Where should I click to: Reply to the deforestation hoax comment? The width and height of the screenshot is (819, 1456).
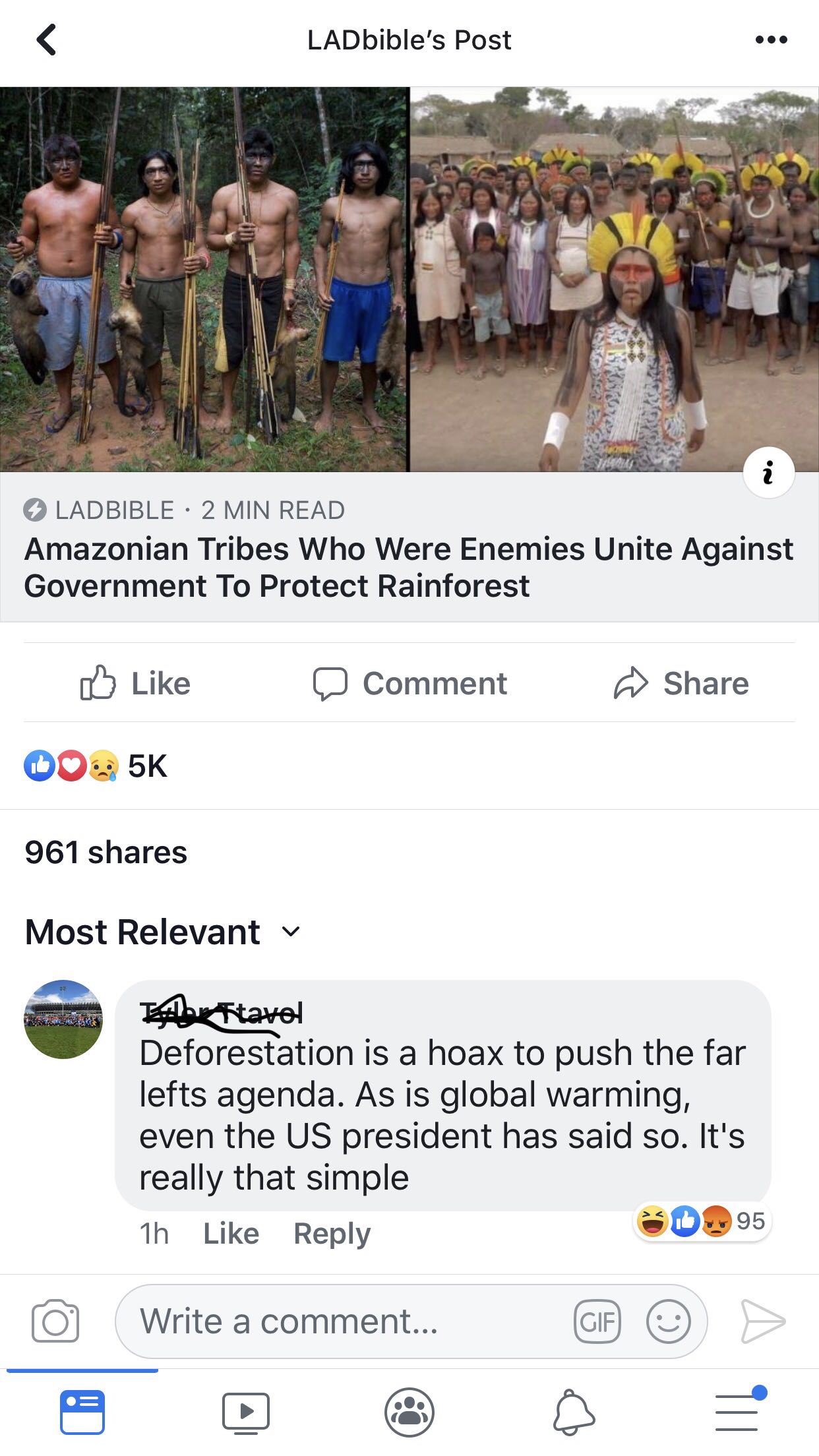click(332, 1233)
